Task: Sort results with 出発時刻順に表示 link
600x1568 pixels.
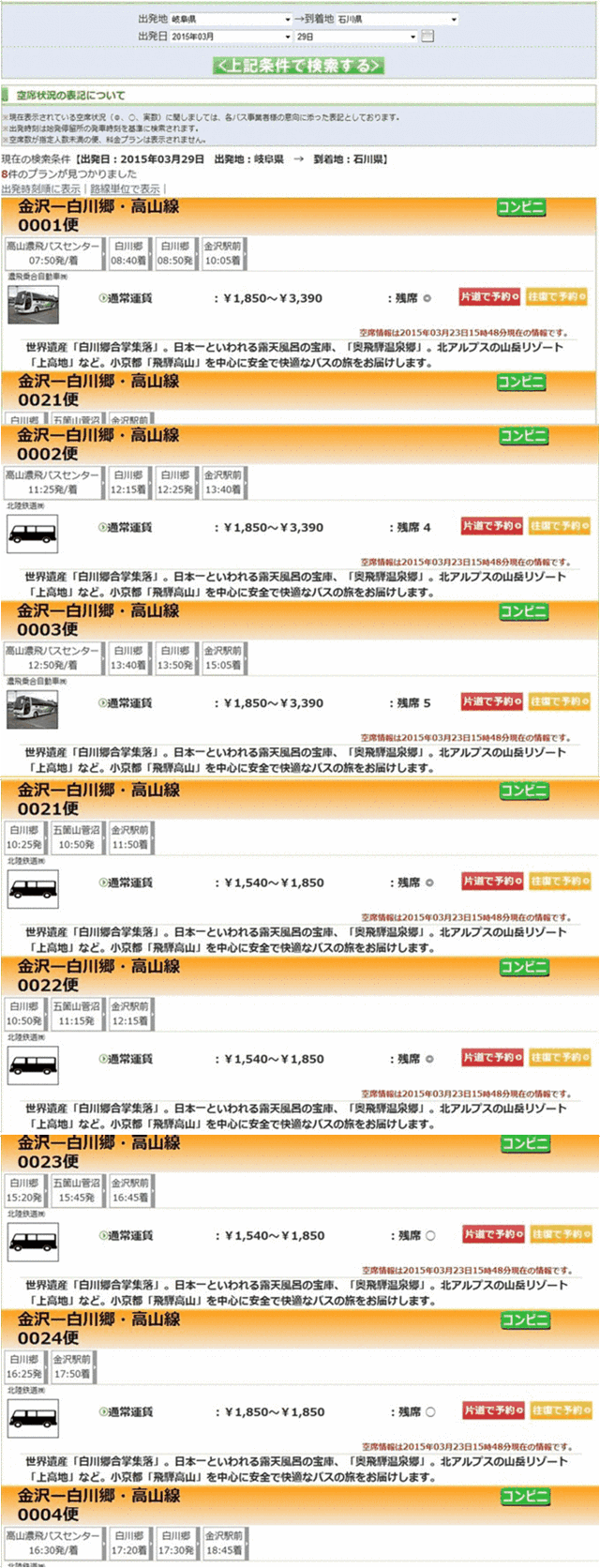Action: (x=41, y=189)
